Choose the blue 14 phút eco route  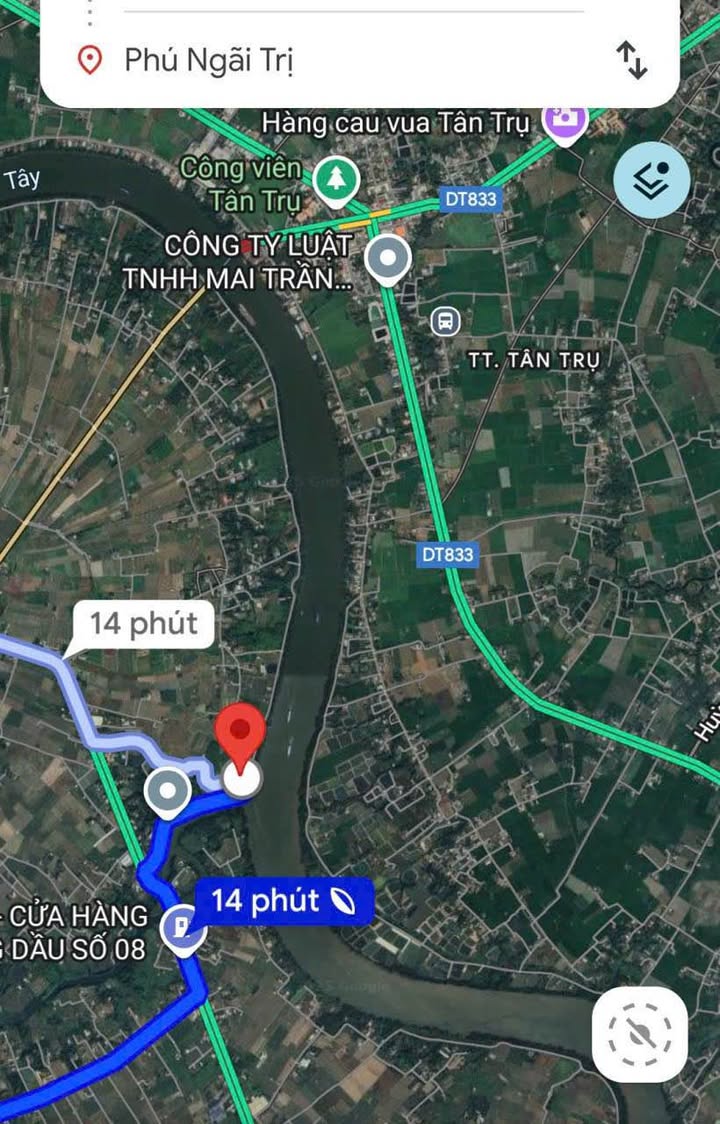(x=281, y=900)
